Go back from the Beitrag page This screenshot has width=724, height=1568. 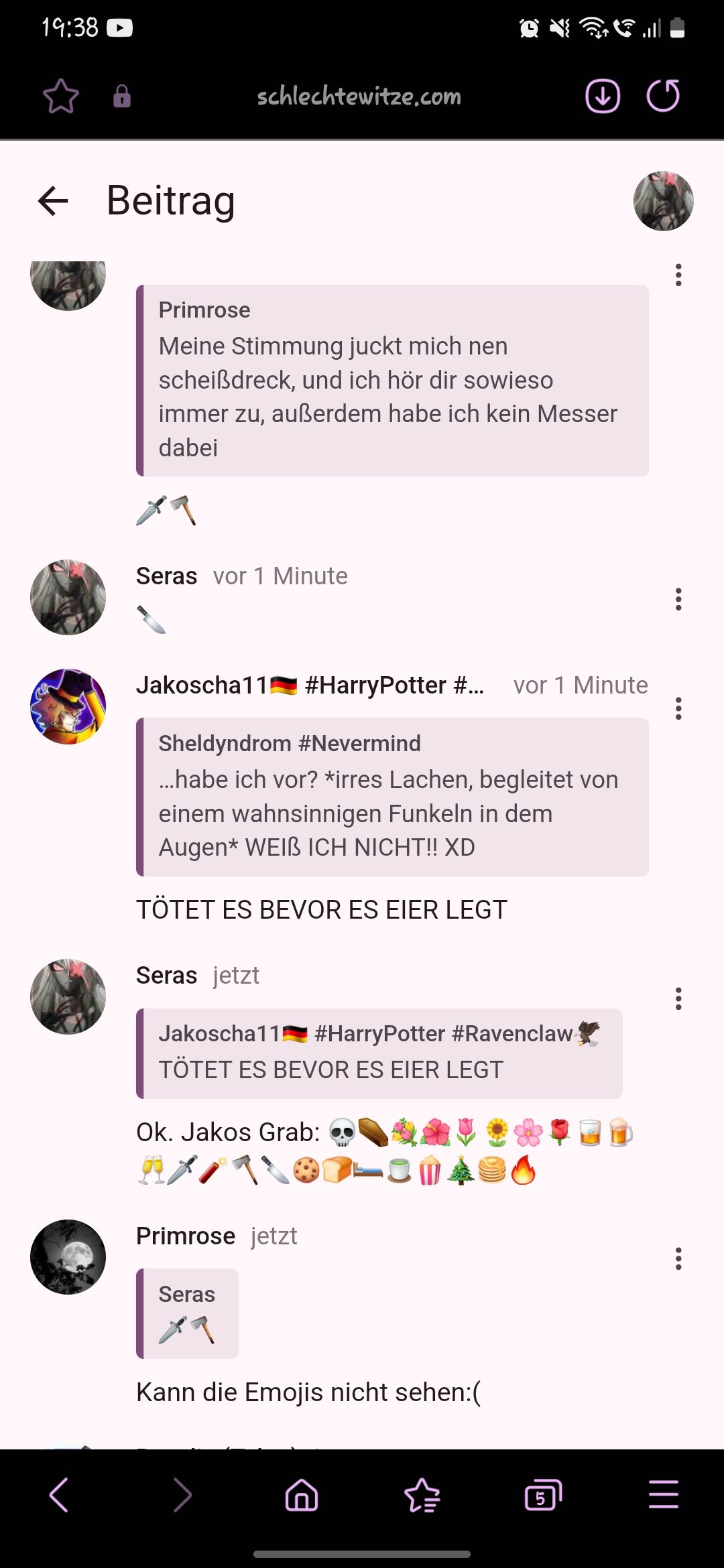pyautogui.click(x=54, y=200)
